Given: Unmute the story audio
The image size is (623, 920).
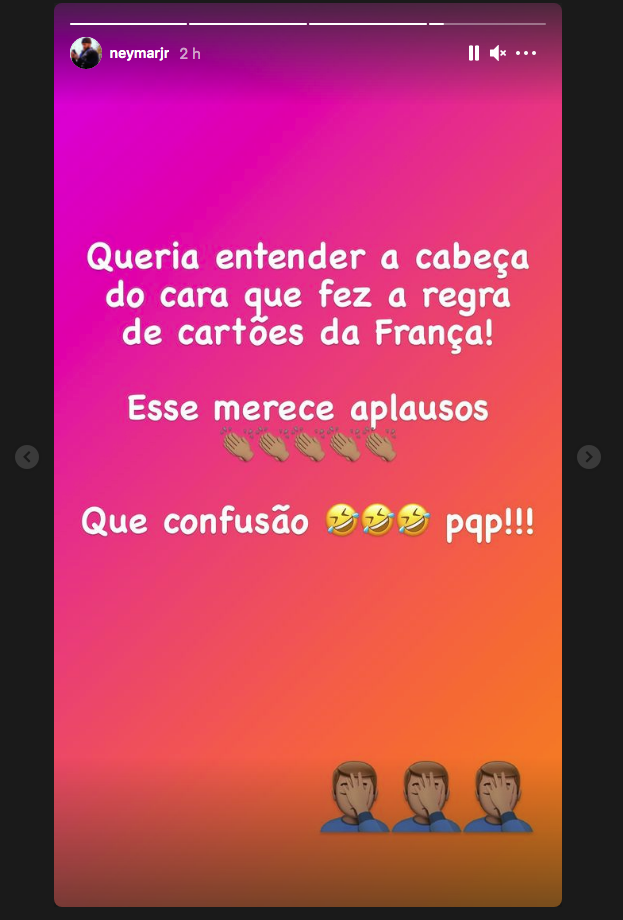Looking at the screenshot, I should coord(498,54).
